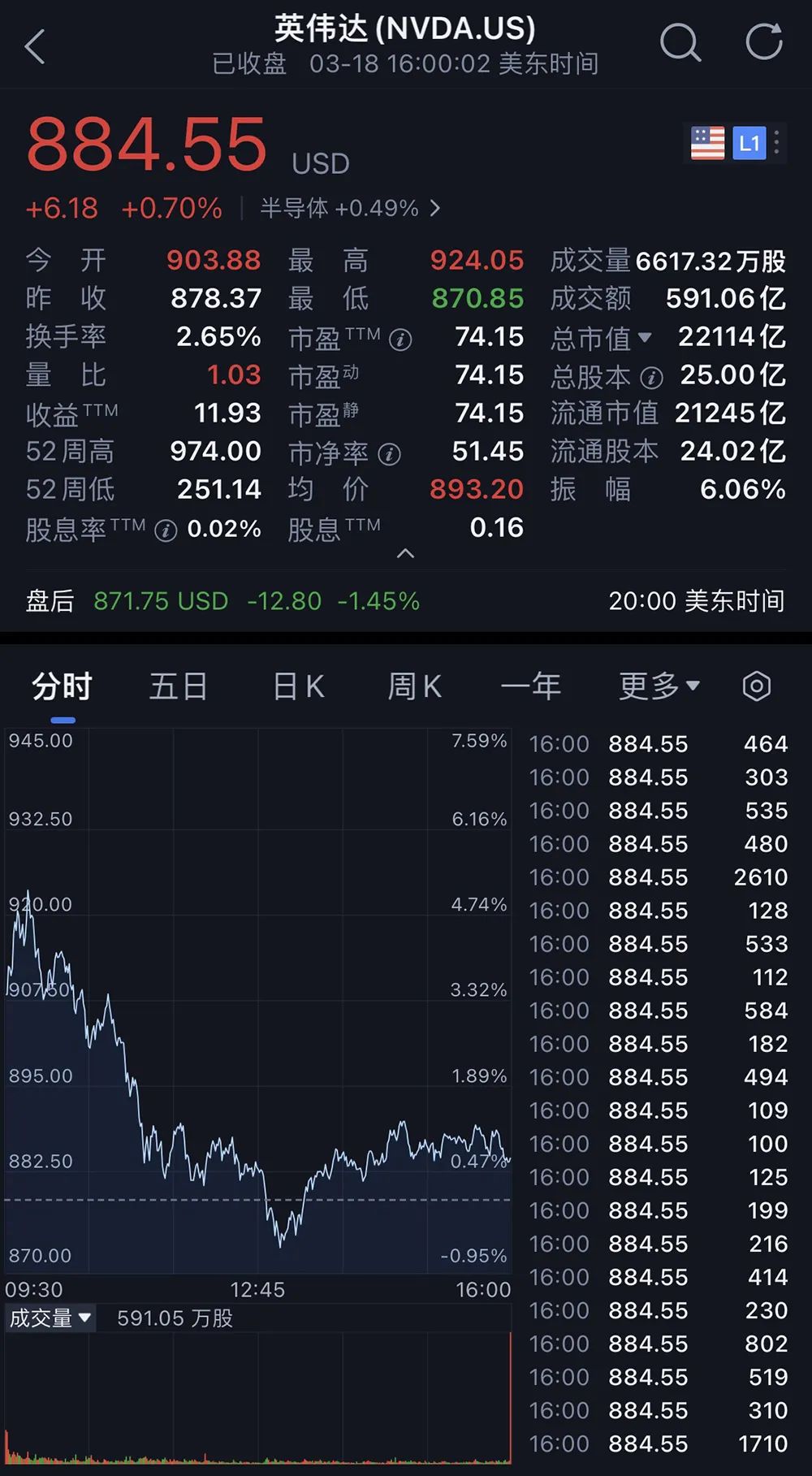Open chart settings hexagon icon
This screenshot has height=1476, width=812.
pos(757,686)
